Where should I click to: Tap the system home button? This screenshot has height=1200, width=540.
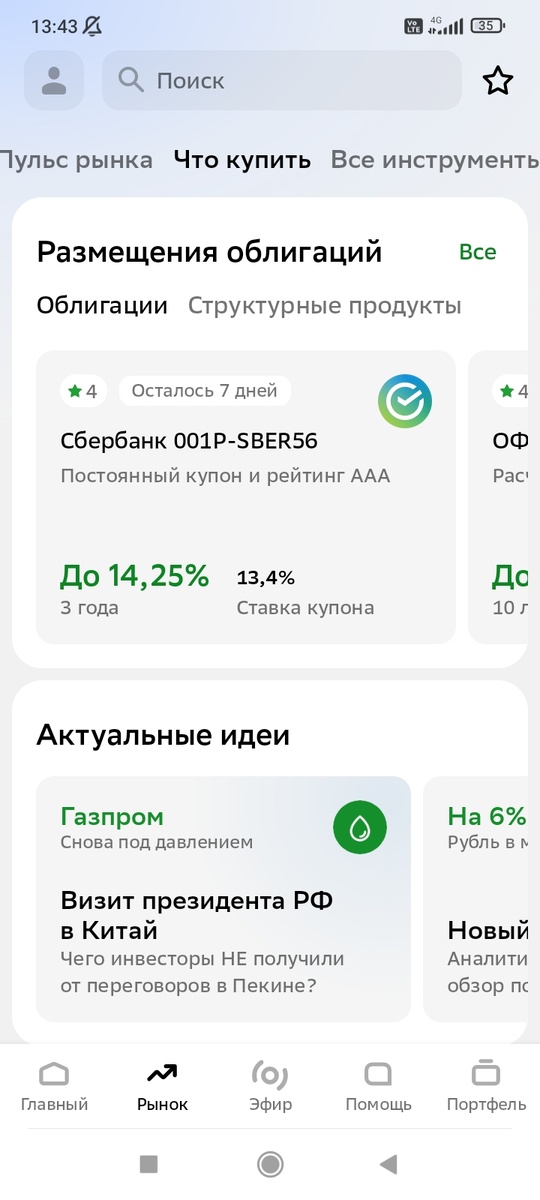click(x=270, y=1163)
